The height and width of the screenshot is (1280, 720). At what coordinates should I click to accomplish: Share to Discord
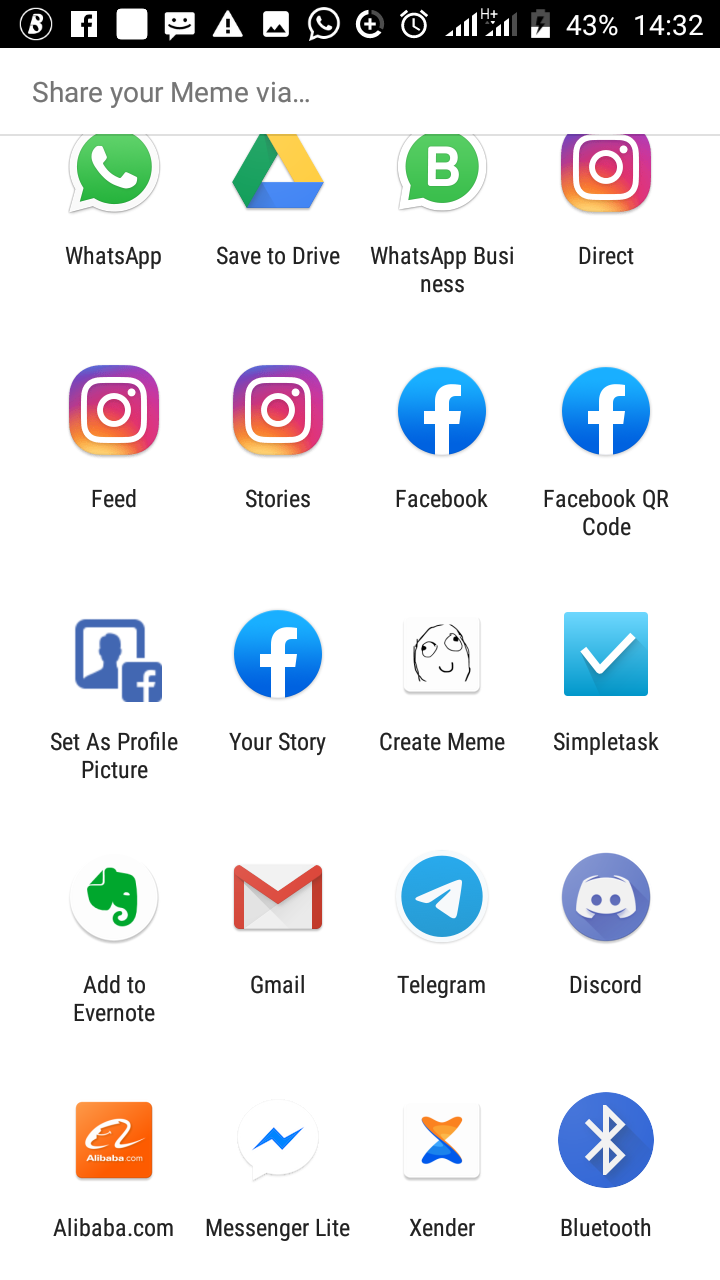(606, 898)
